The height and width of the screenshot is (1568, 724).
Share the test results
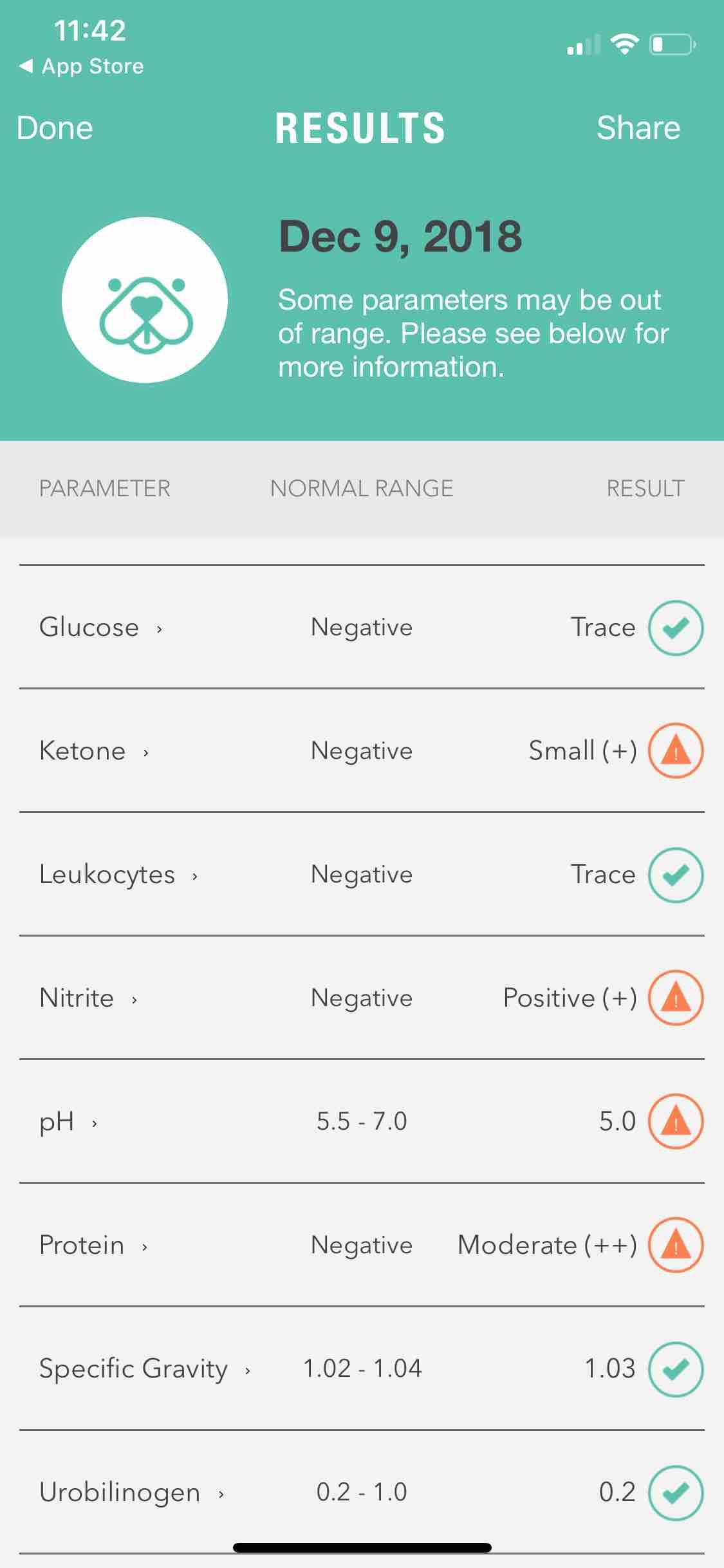638,128
